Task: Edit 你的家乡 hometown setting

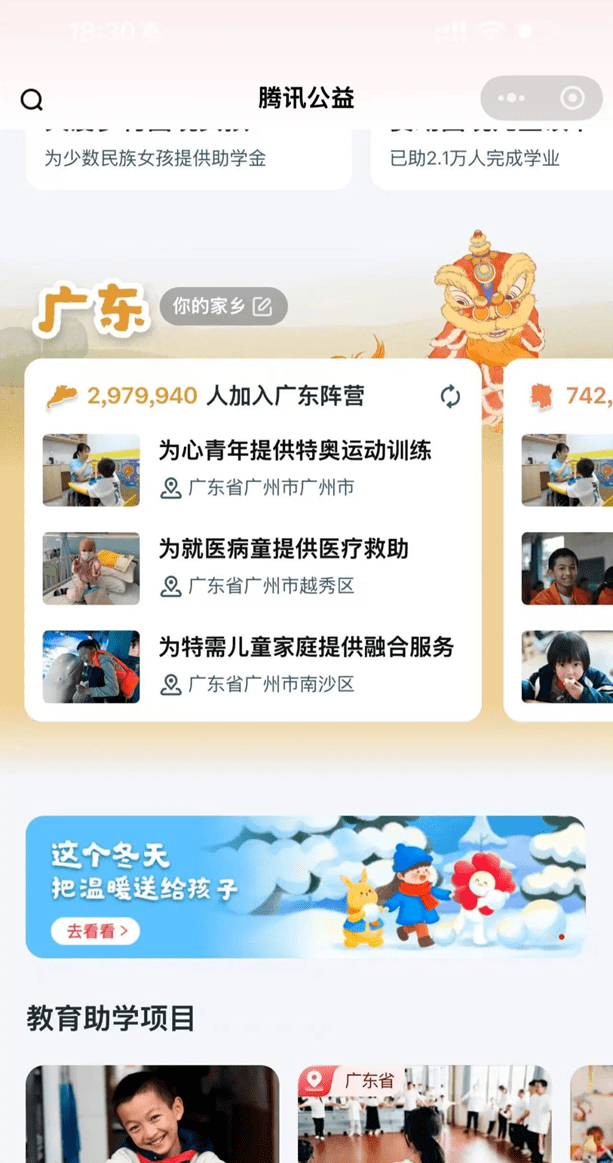Action: pyautogui.click(x=223, y=307)
